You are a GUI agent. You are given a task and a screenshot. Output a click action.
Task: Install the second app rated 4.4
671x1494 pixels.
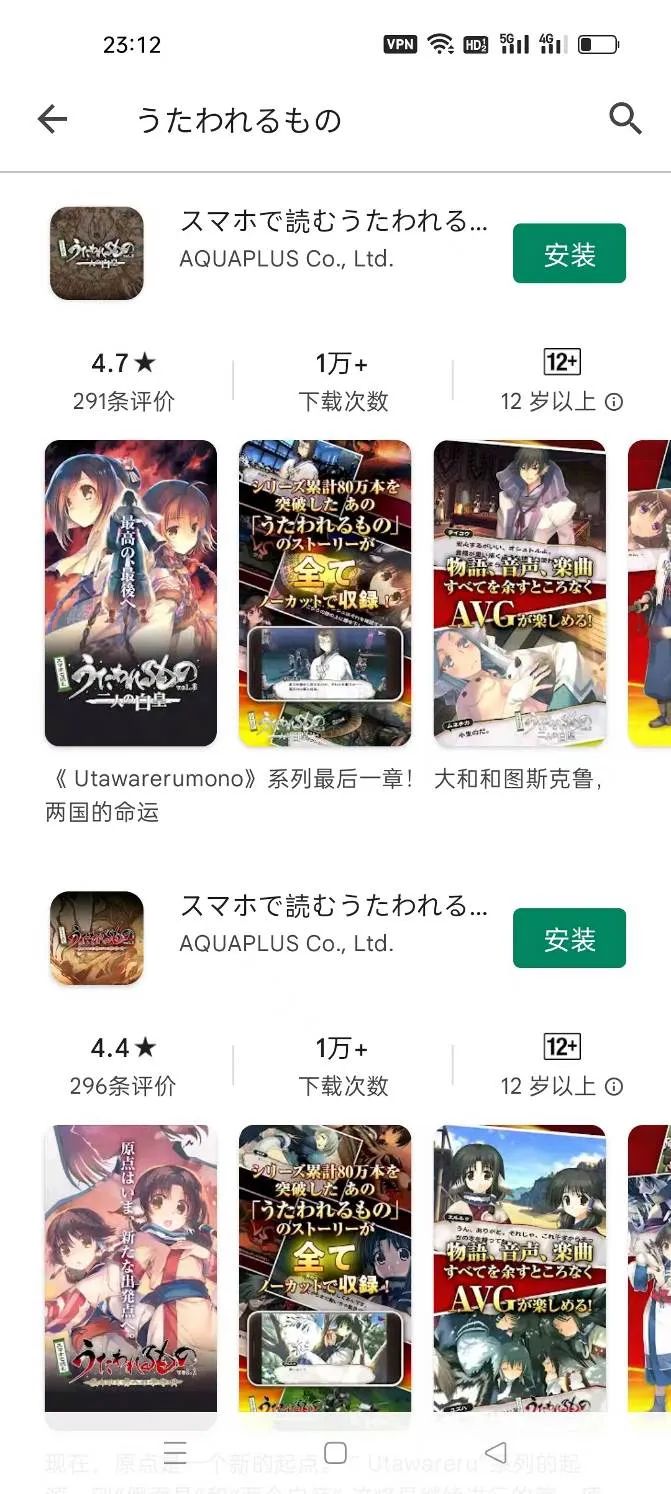[569, 939]
